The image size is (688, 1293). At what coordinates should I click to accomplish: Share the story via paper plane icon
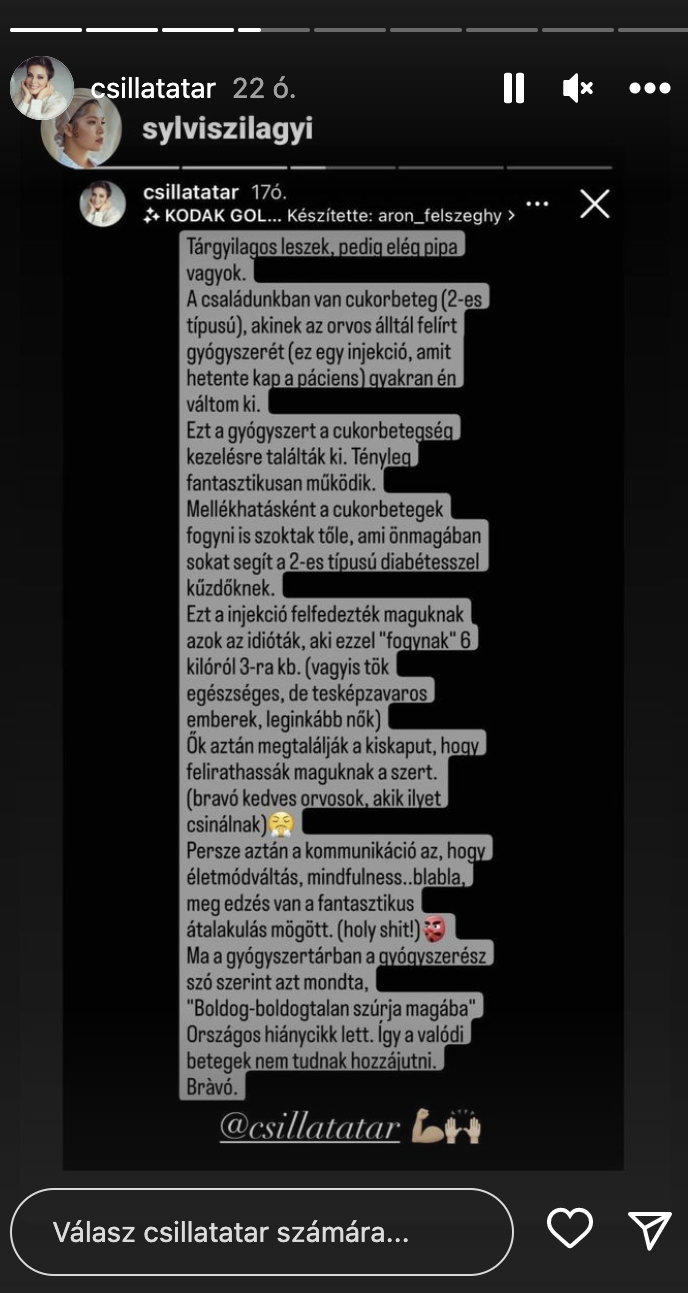[649, 1229]
